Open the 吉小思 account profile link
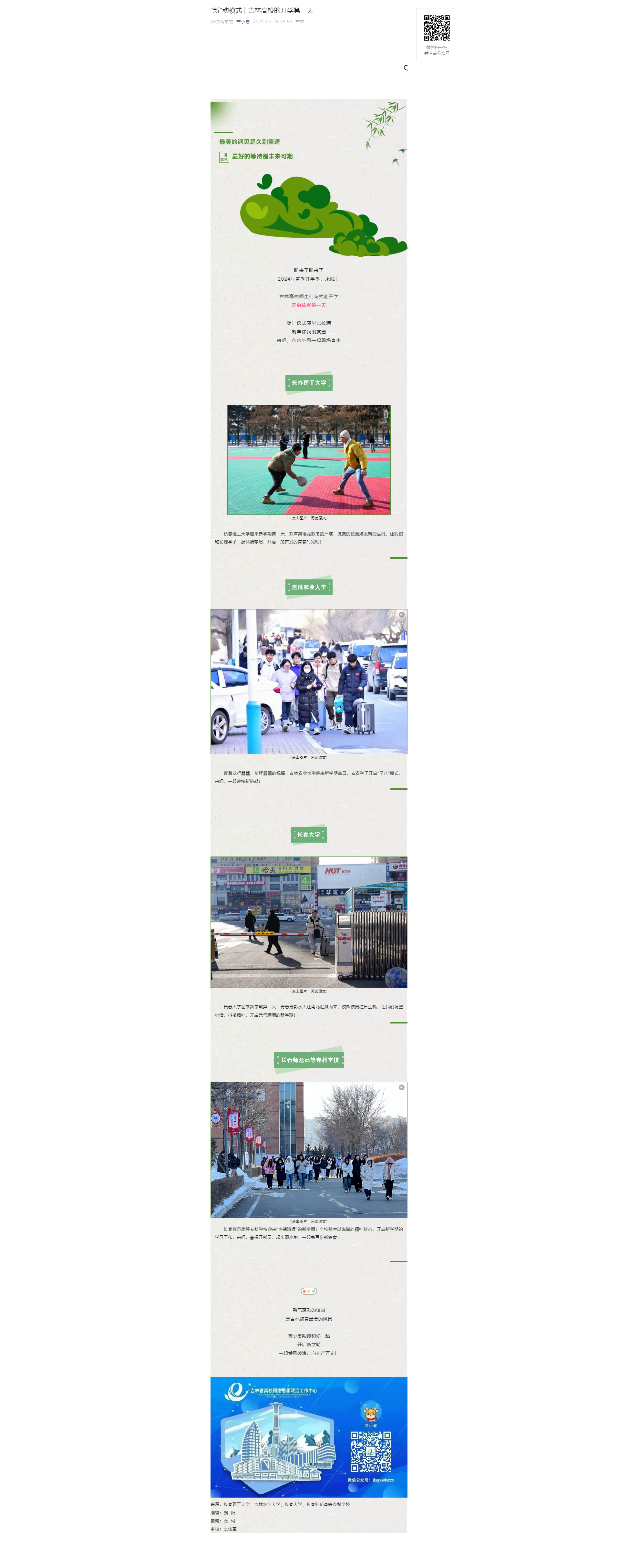Viewport: 618px width, 1568px height. tap(243, 22)
